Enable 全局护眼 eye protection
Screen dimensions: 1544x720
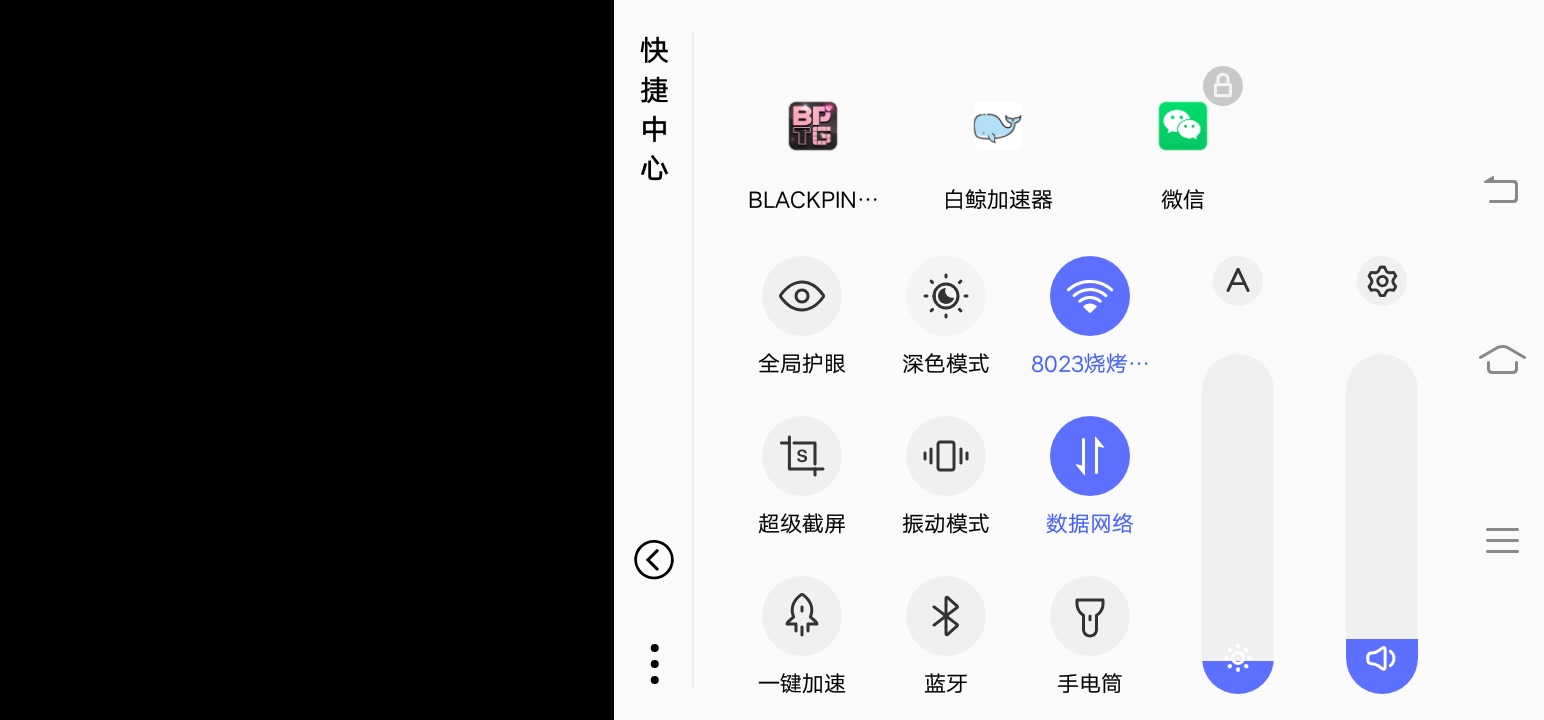click(802, 297)
